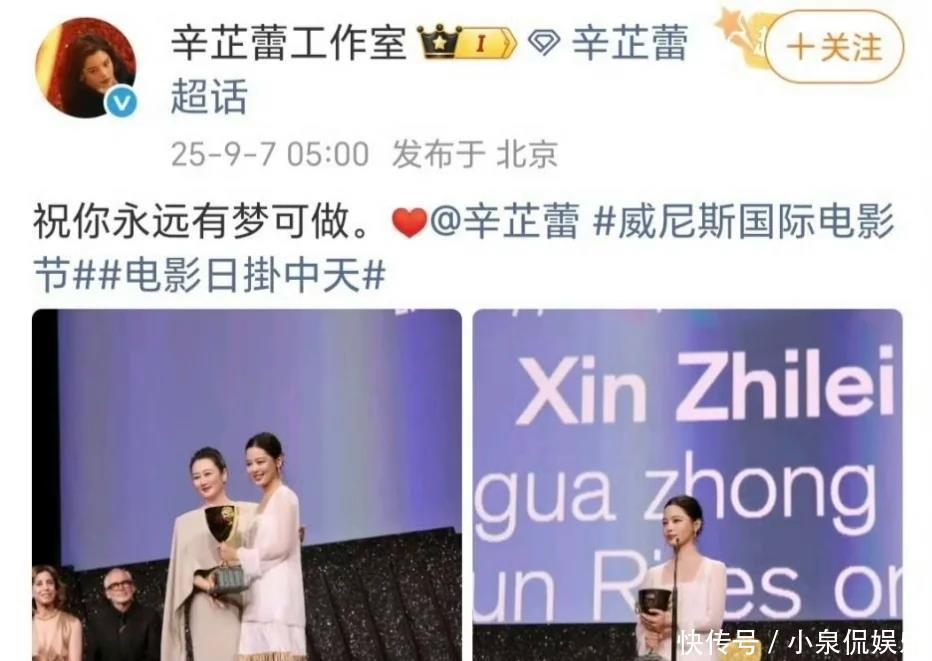Follow 辛芷蕾工作室 with the 关注 button
The width and height of the screenshot is (932, 661).
coord(835,47)
